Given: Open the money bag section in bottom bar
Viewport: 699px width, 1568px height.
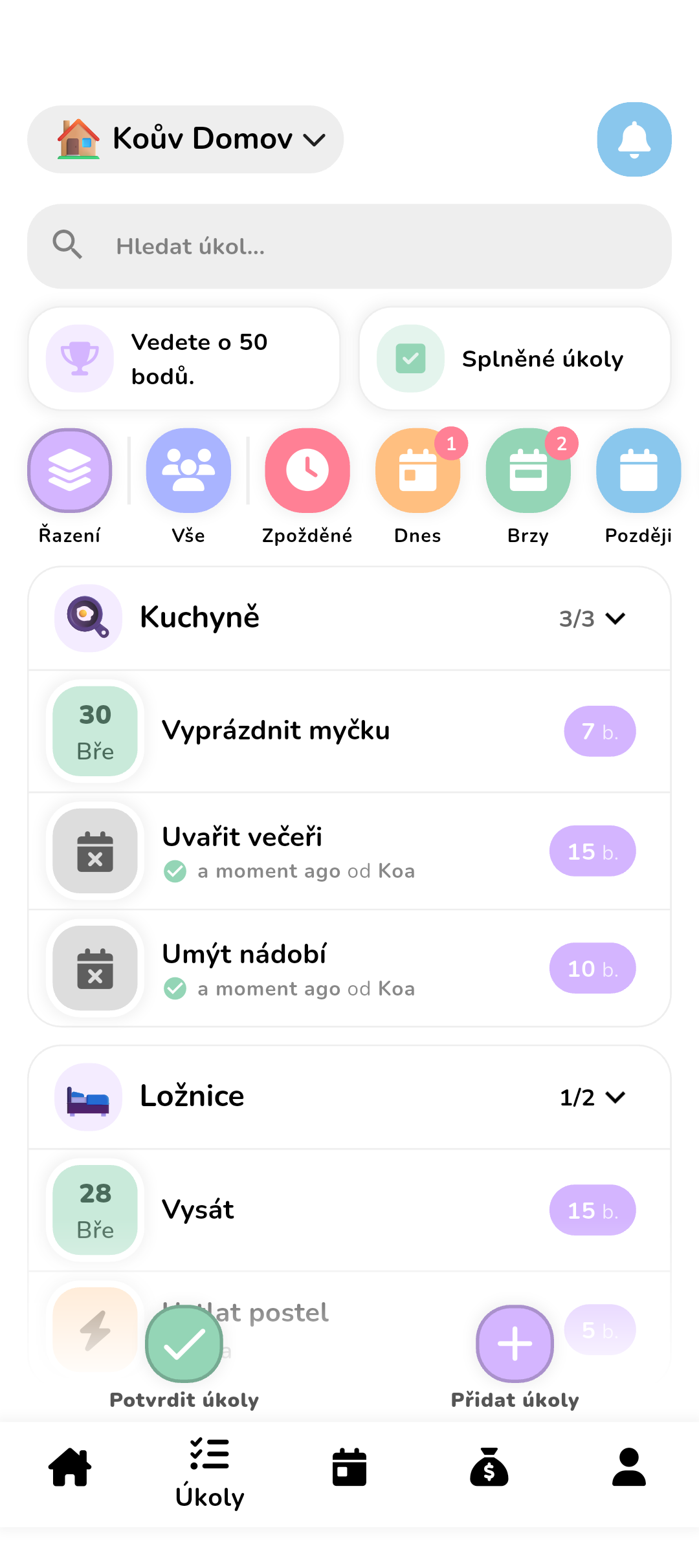Looking at the screenshot, I should point(489,1466).
